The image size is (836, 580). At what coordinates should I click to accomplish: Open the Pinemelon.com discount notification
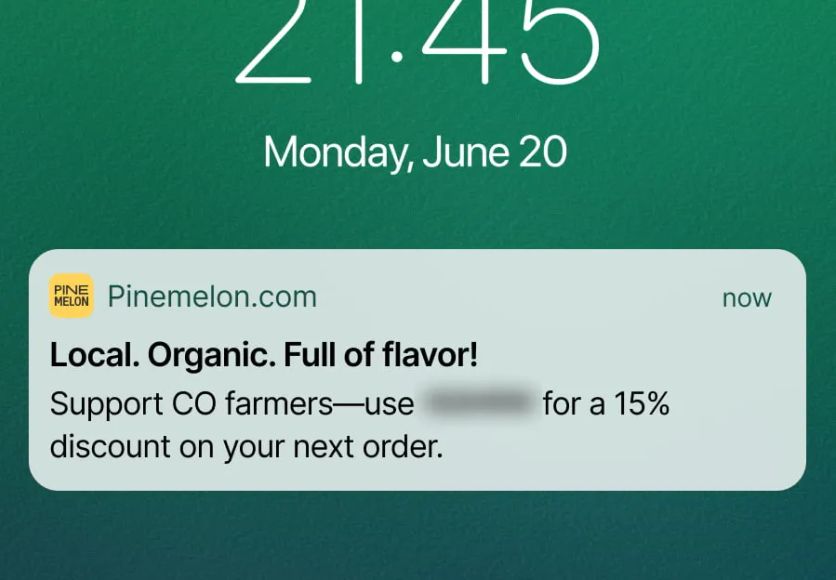(x=417, y=370)
